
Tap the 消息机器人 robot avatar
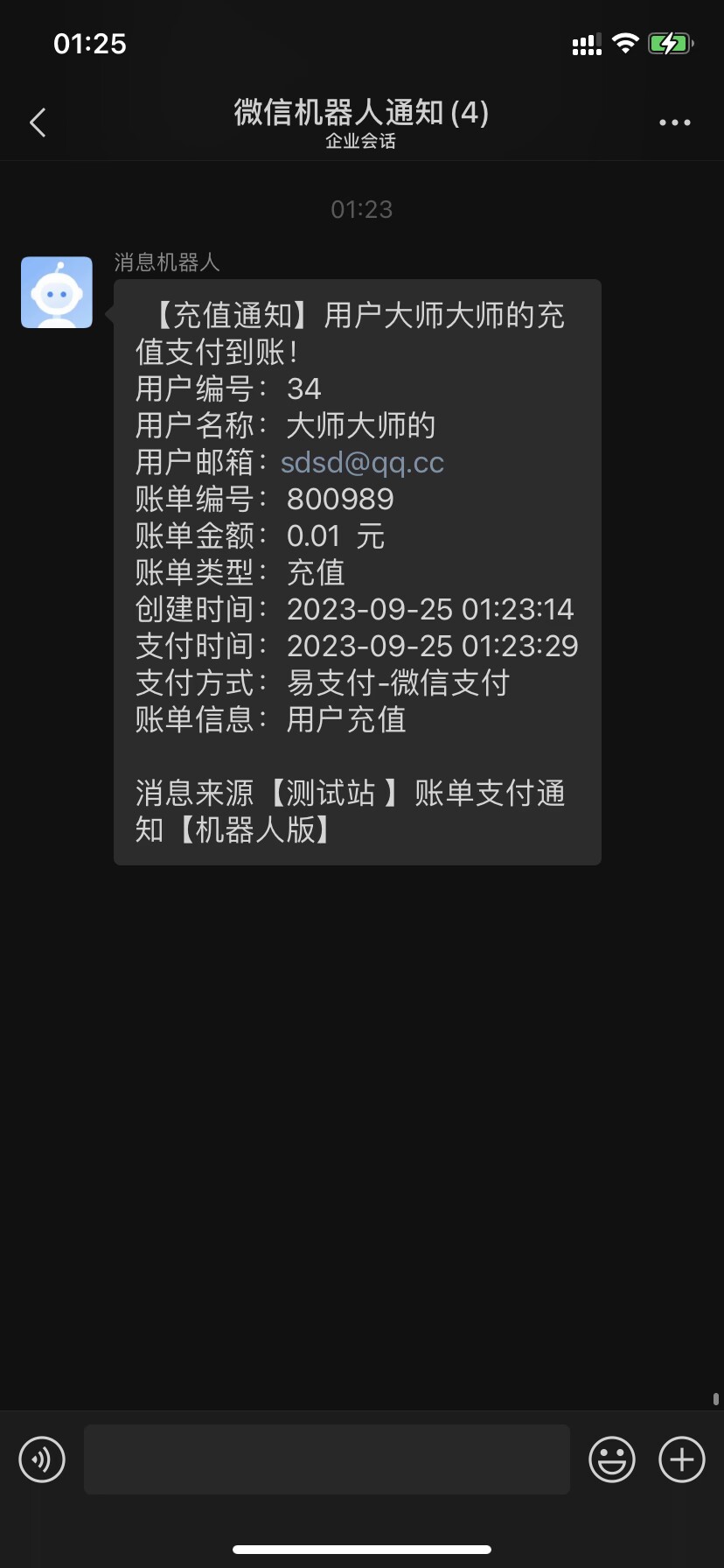coord(57,292)
